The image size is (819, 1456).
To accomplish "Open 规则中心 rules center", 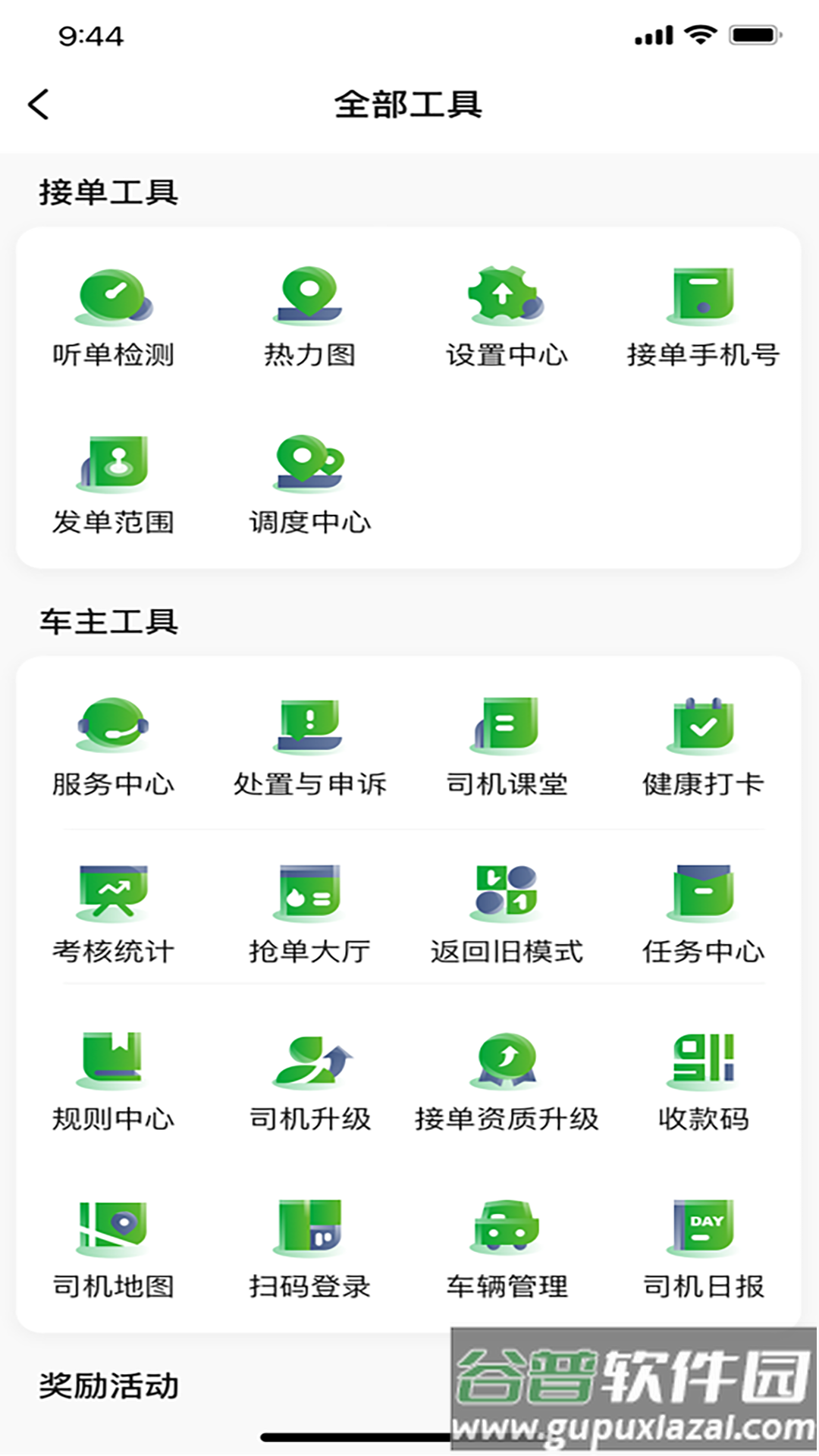I will point(114,1082).
